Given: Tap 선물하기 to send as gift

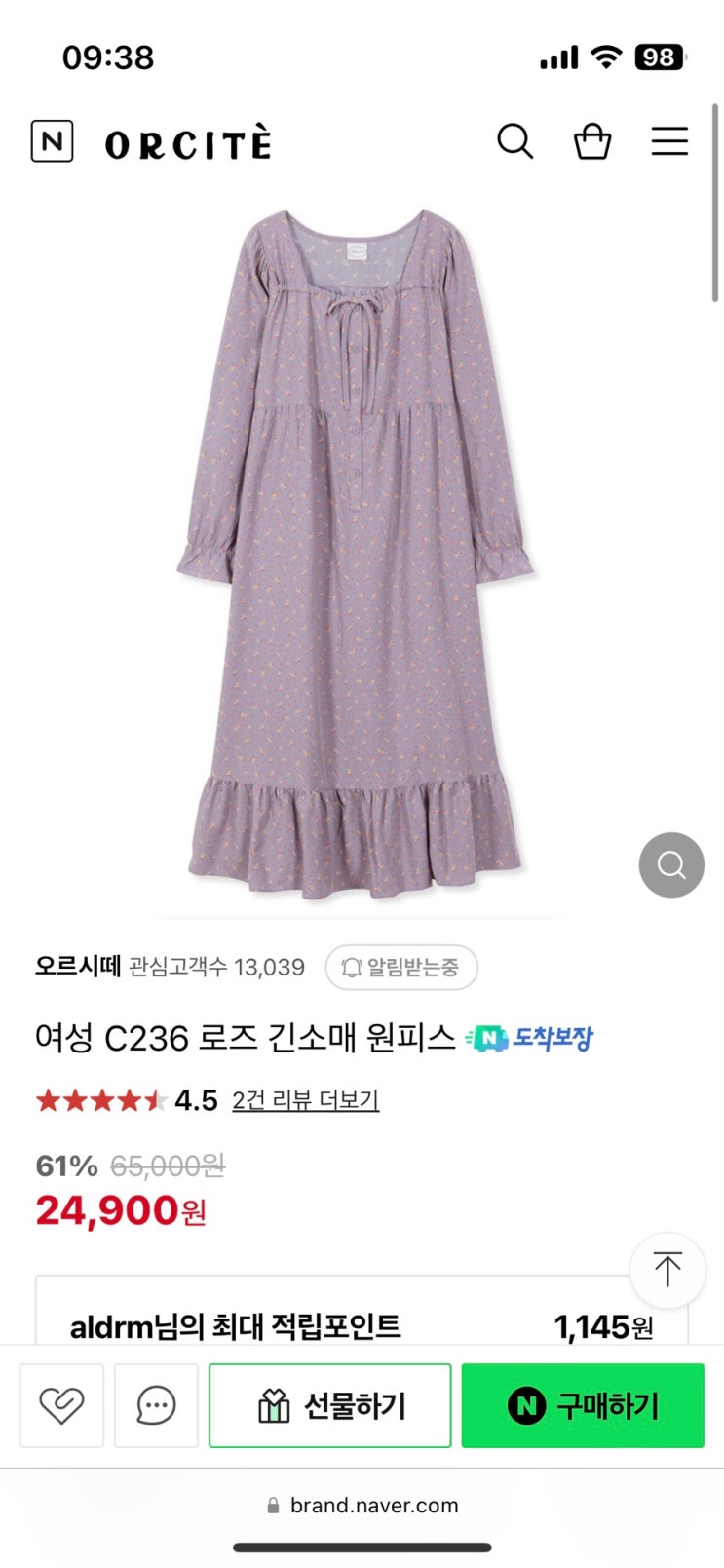Looking at the screenshot, I should click(x=330, y=1405).
